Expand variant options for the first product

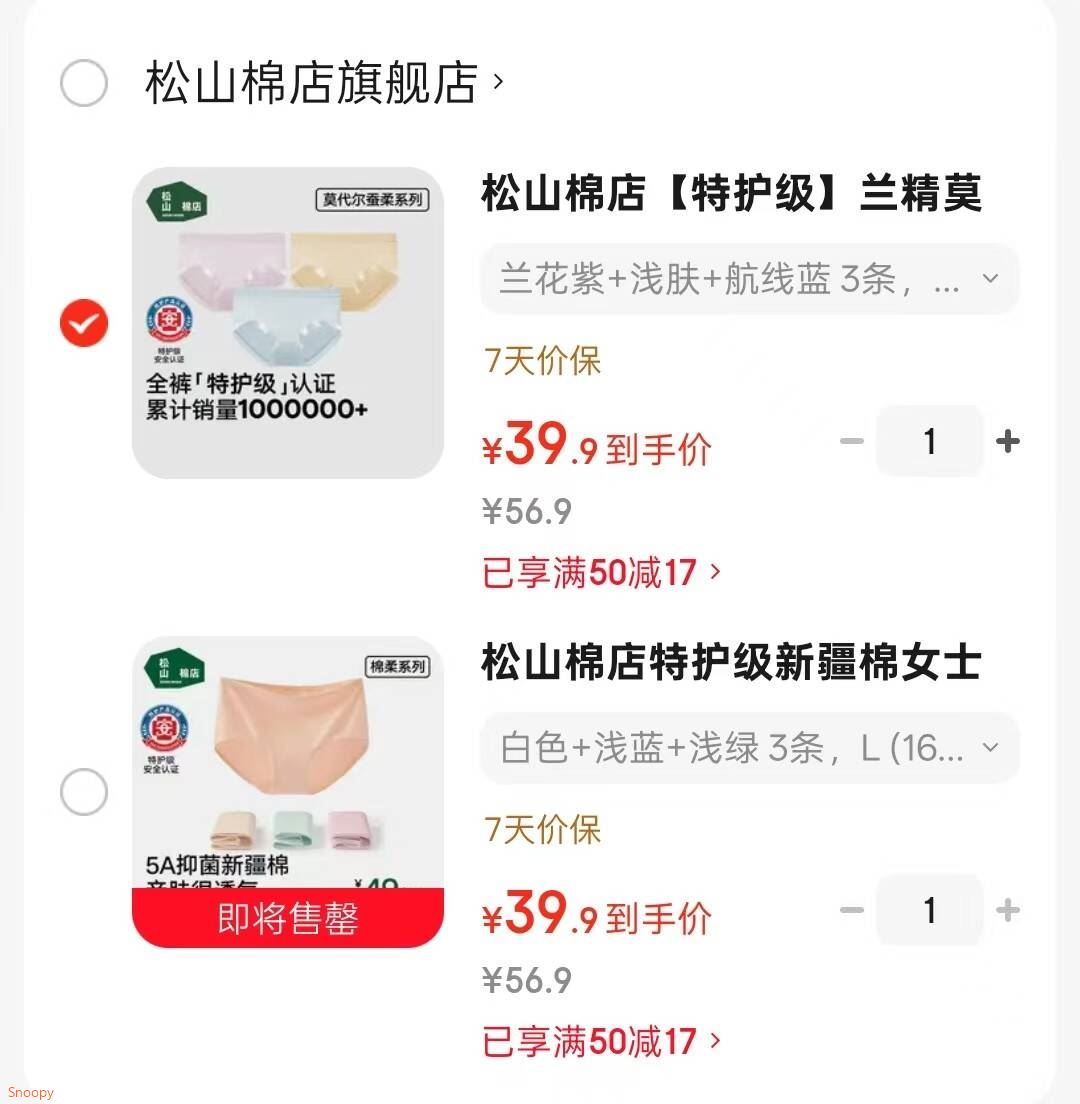pos(990,280)
